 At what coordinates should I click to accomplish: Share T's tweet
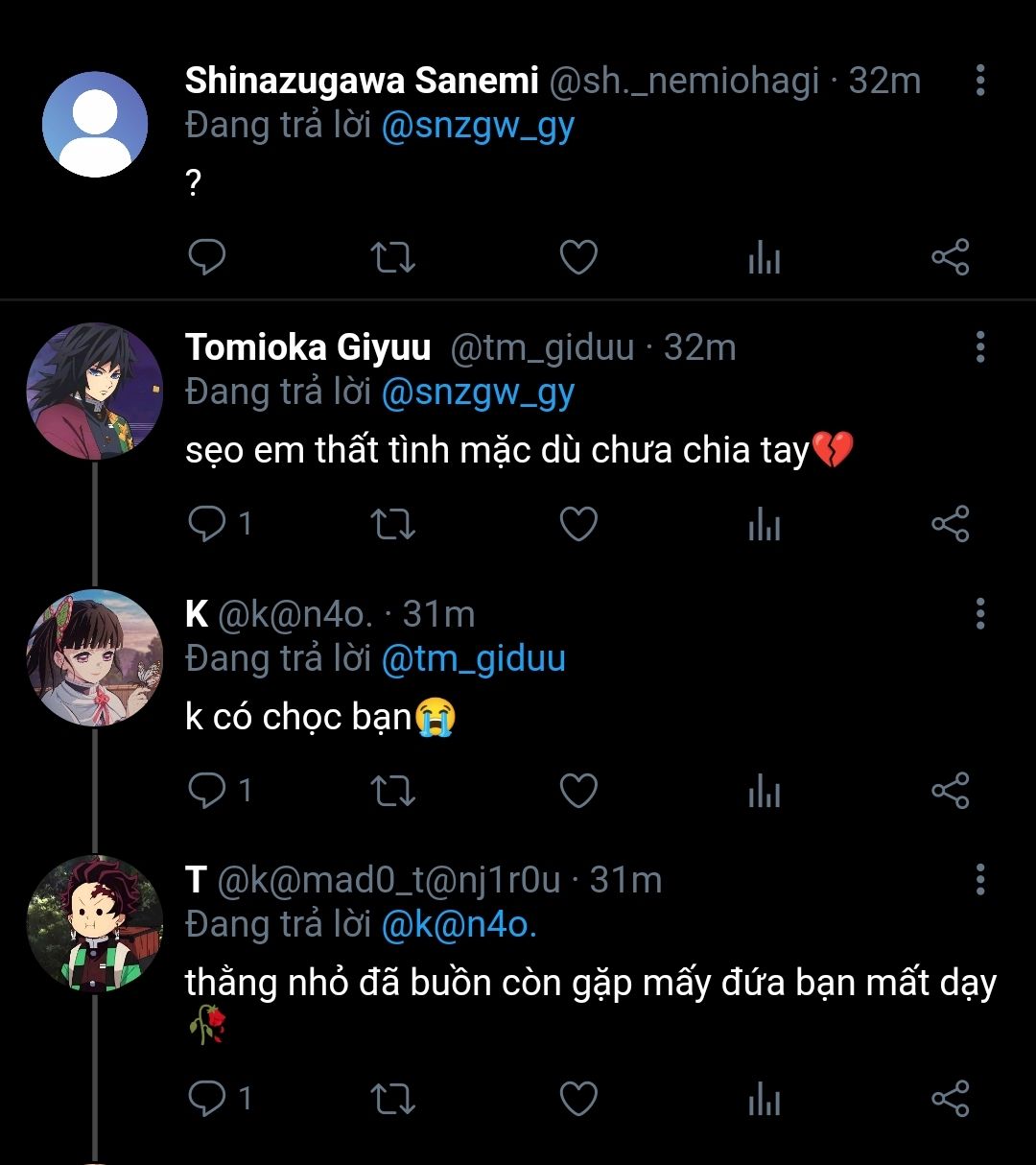point(950,1099)
